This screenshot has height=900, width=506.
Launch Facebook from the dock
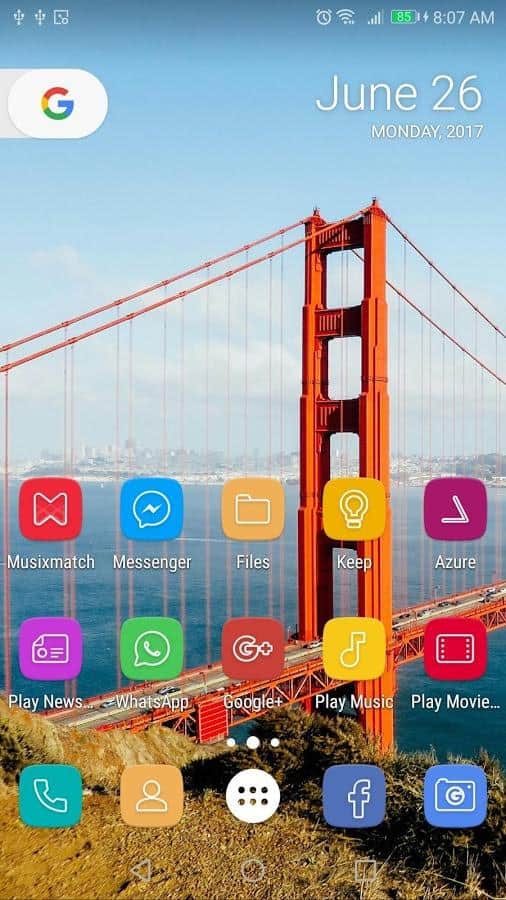(354, 796)
